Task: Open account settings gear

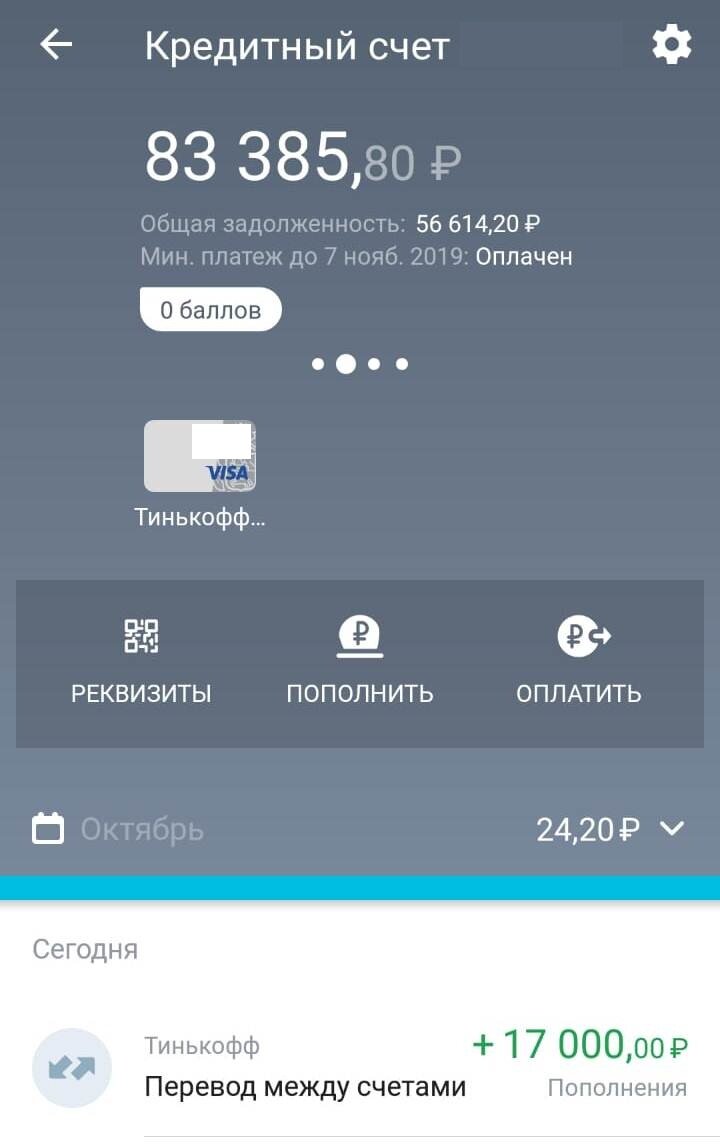Action: 671,45
